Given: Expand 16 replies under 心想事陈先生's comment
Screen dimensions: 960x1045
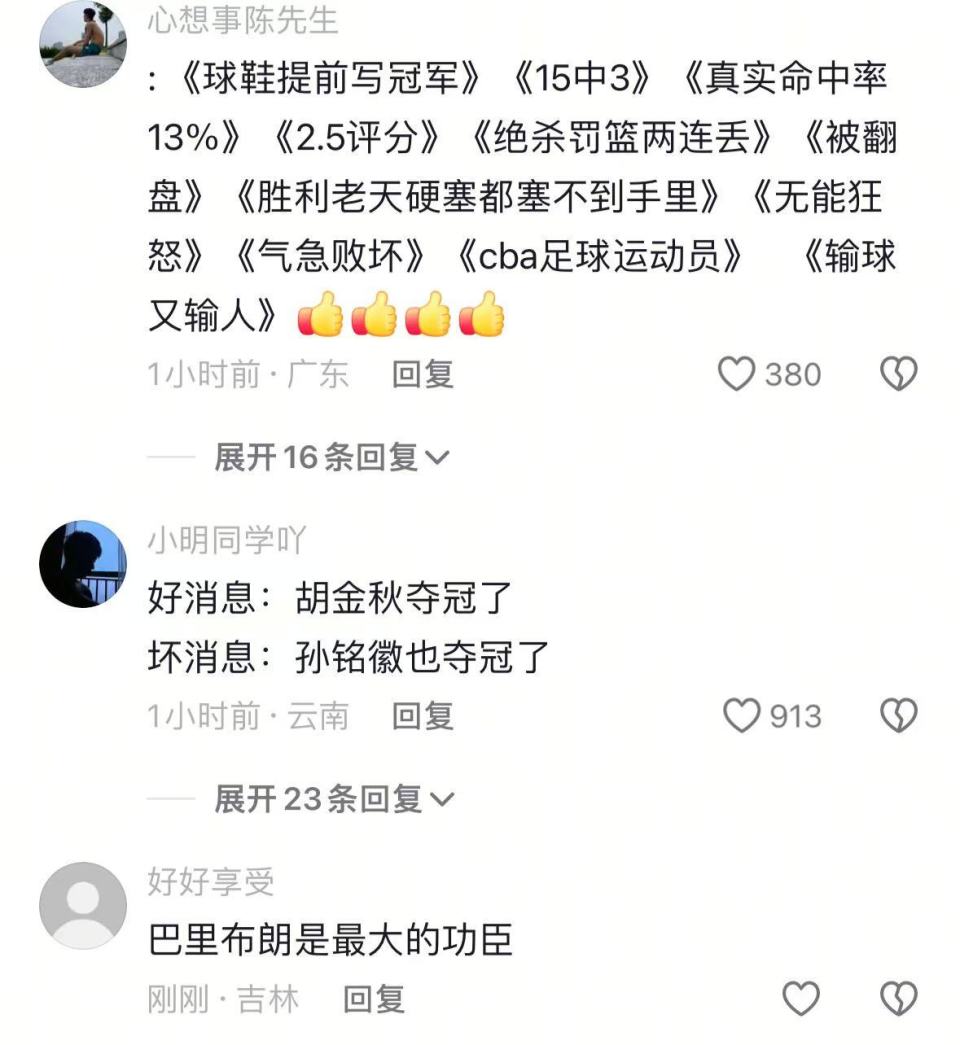Looking at the screenshot, I should coord(332,458).
